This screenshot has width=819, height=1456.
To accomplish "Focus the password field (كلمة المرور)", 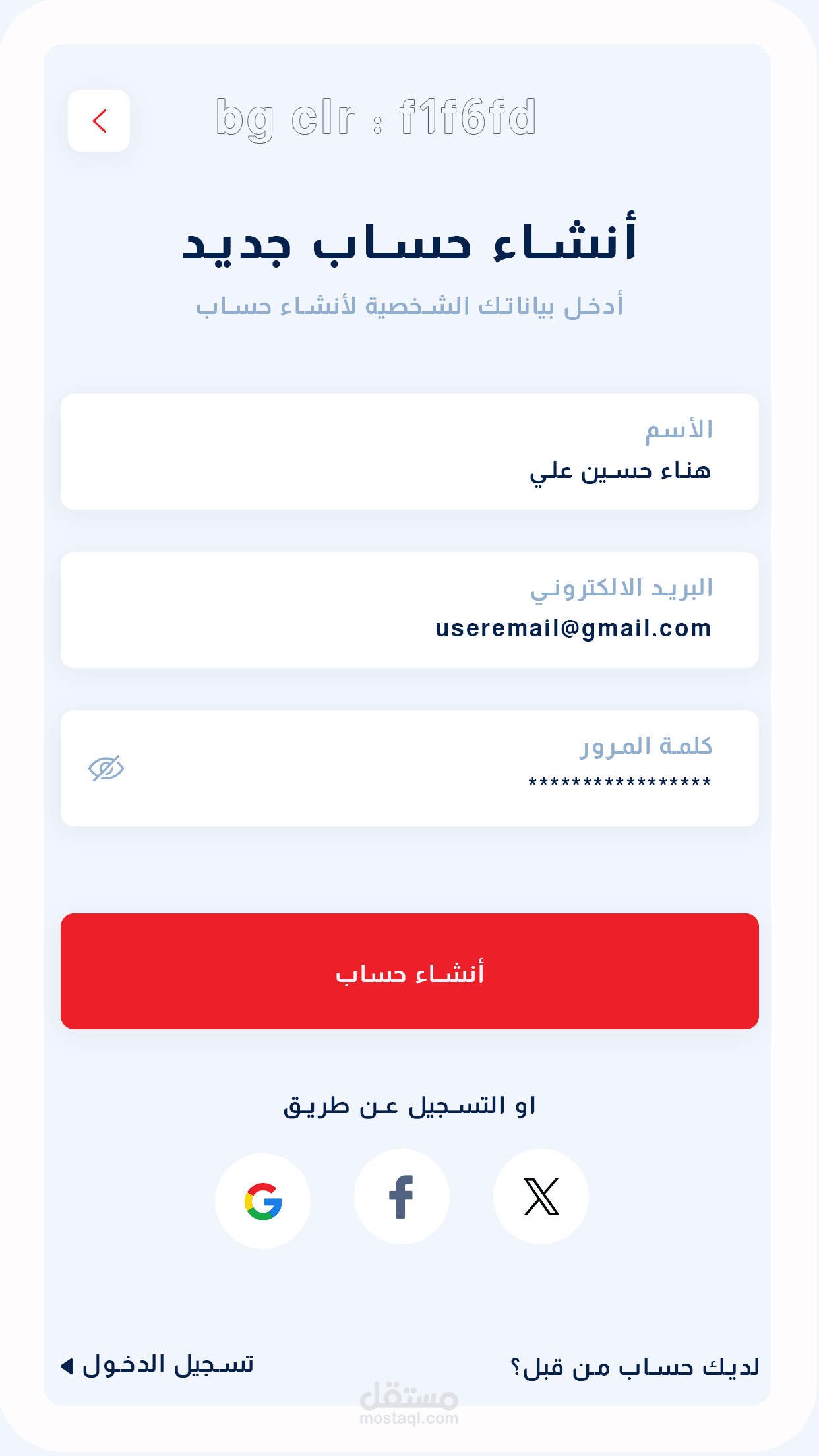I will coord(409,768).
